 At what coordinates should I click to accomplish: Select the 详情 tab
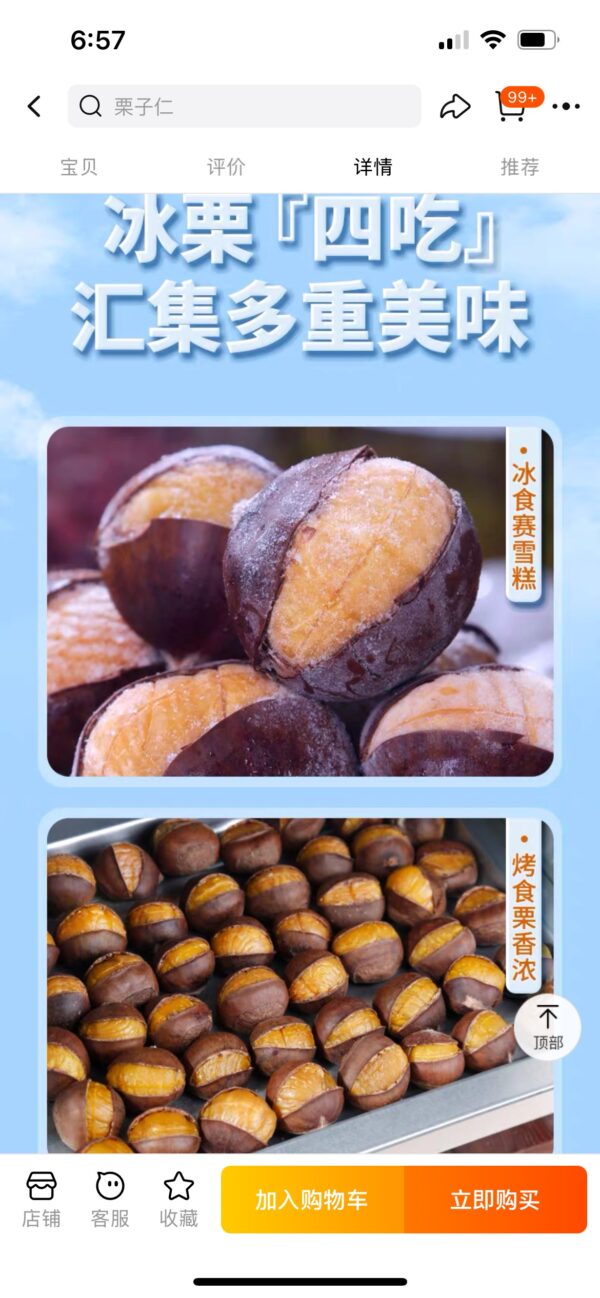click(x=372, y=167)
